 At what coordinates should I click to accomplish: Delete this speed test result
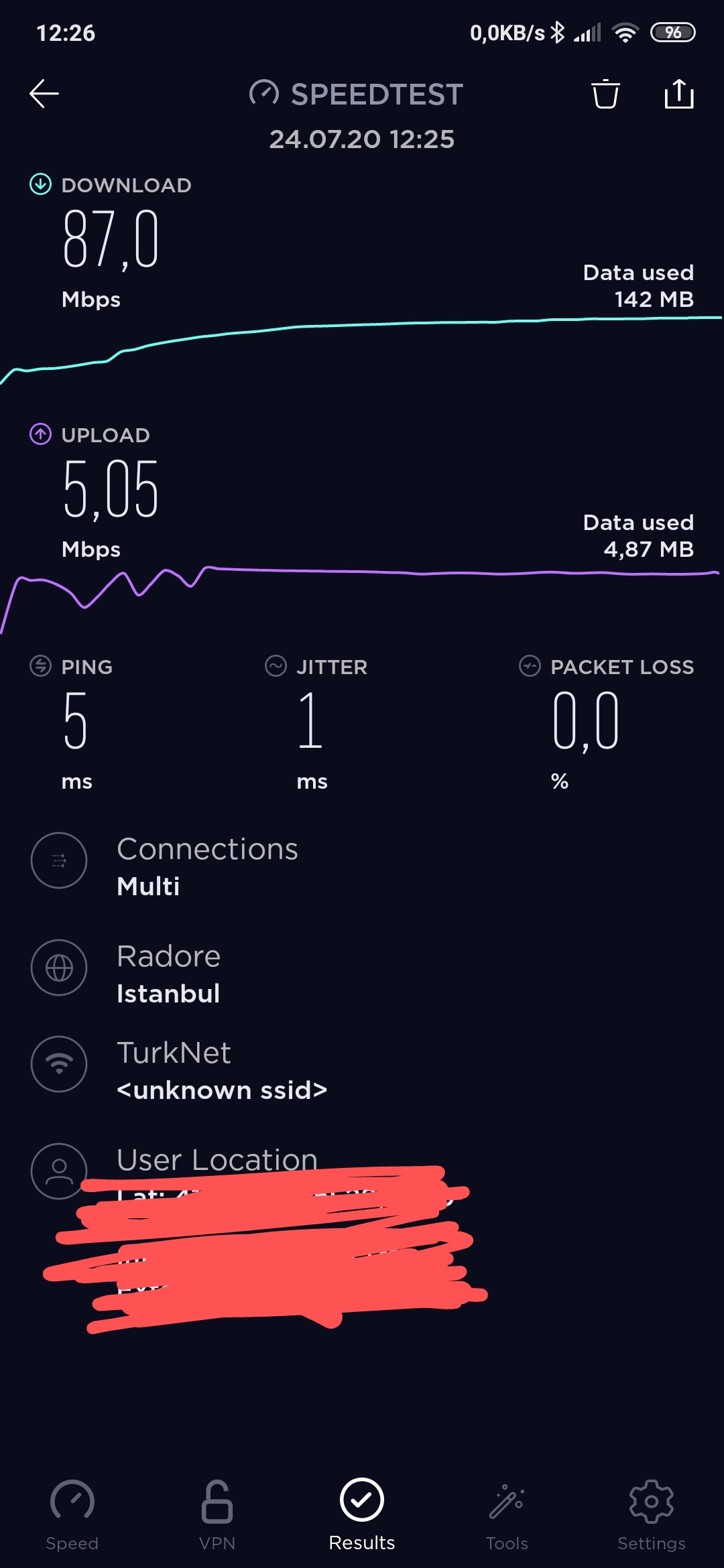pyautogui.click(x=605, y=94)
